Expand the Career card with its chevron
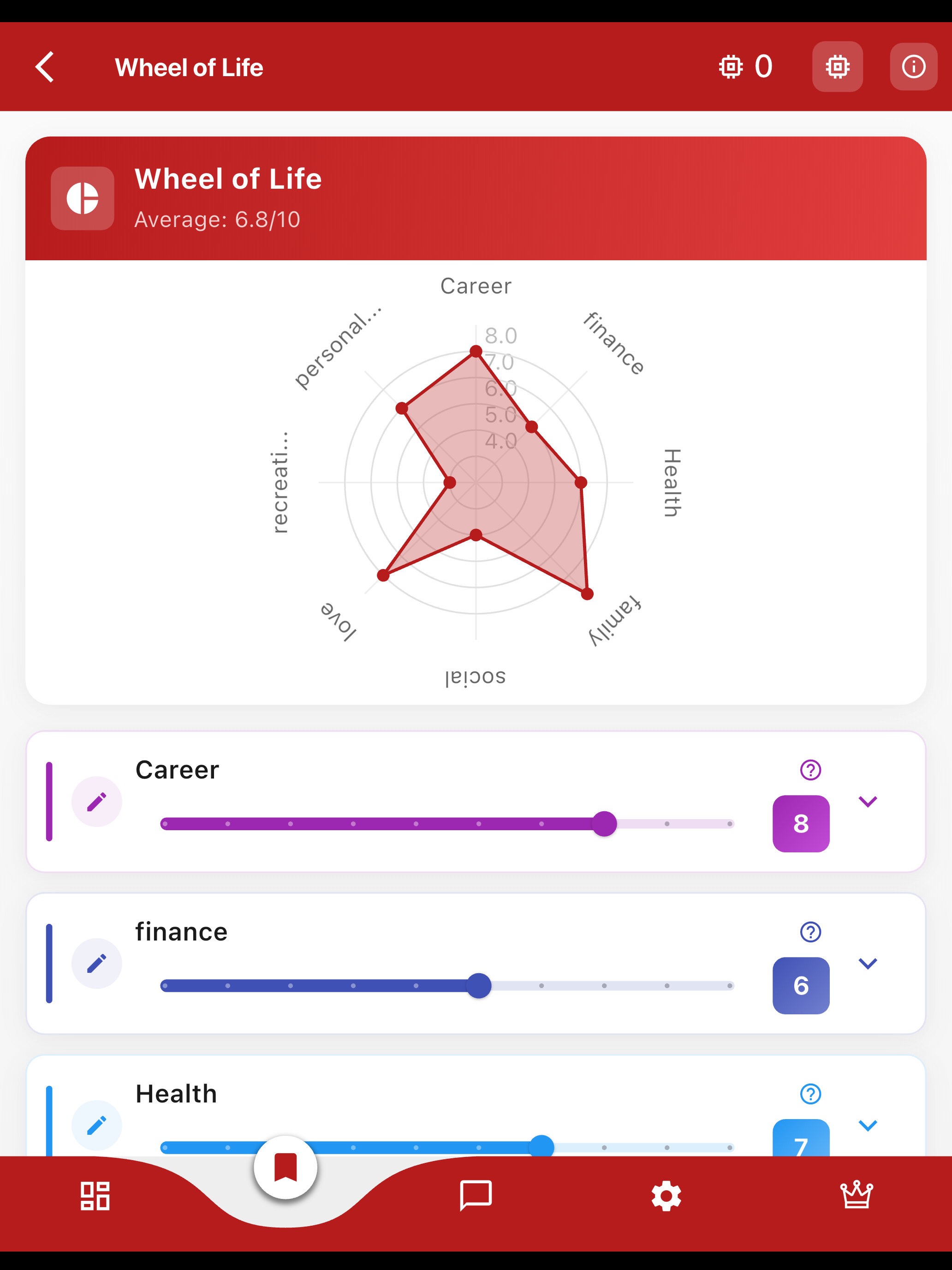 pyautogui.click(x=868, y=802)
